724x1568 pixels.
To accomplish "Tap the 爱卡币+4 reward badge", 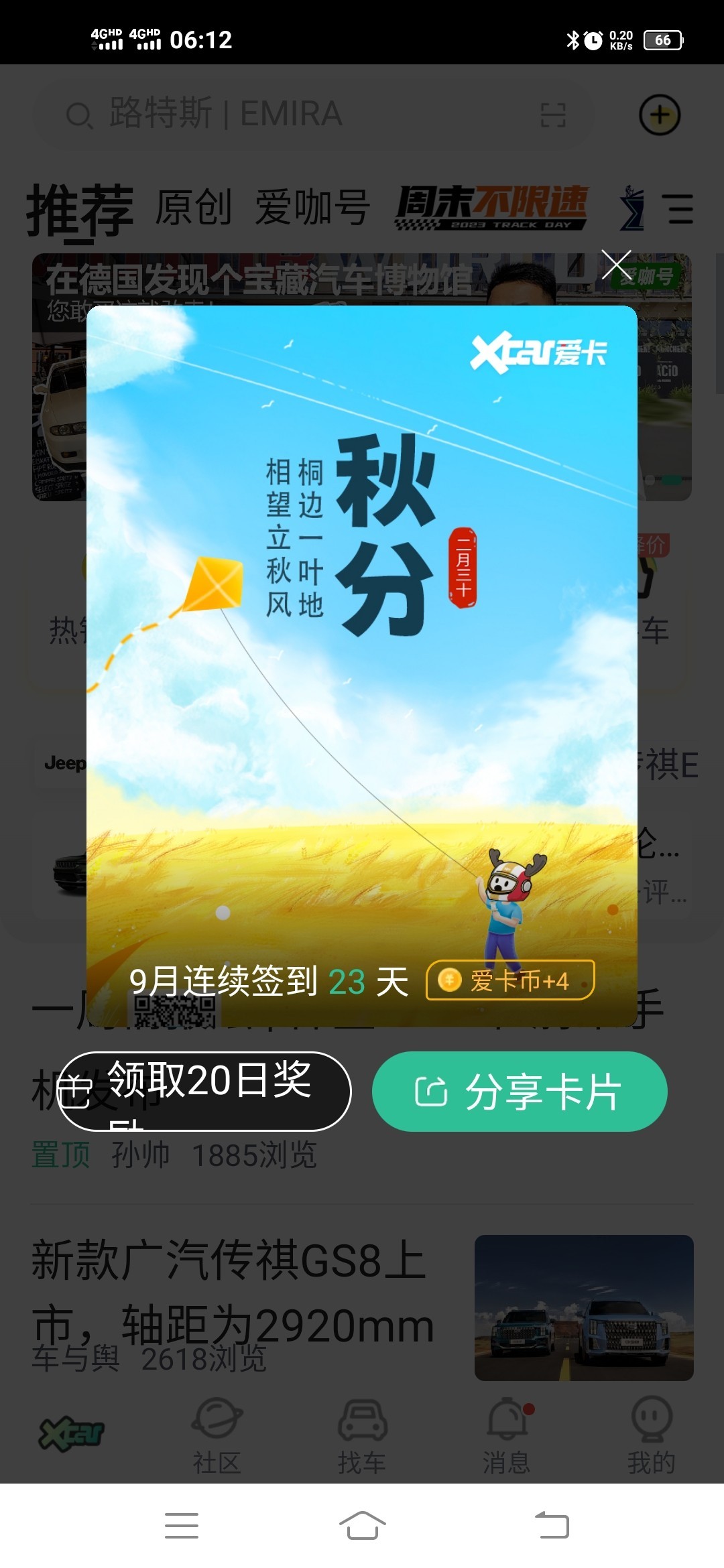I will point(510,980).
